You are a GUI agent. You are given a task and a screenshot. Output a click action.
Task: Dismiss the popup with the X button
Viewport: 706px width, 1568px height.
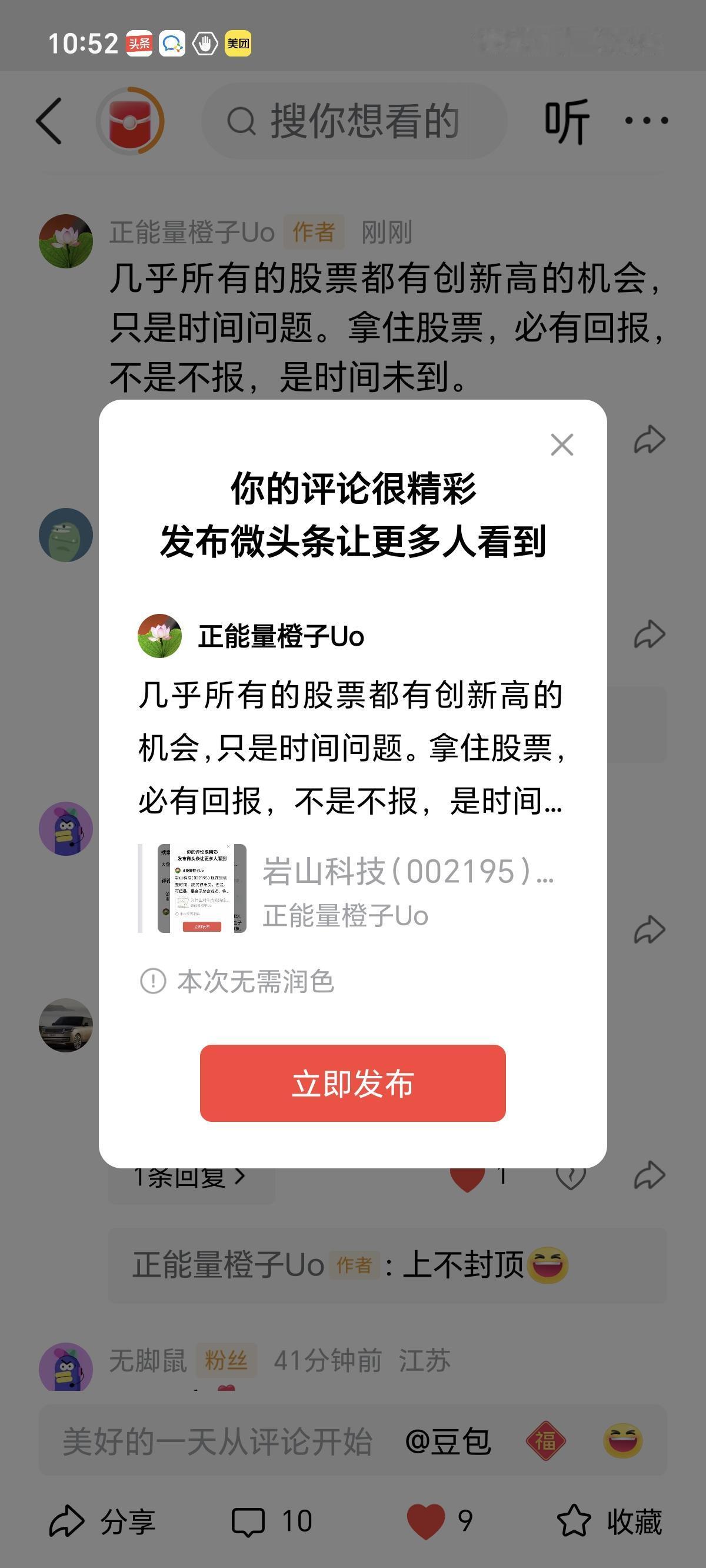point(562,445)
